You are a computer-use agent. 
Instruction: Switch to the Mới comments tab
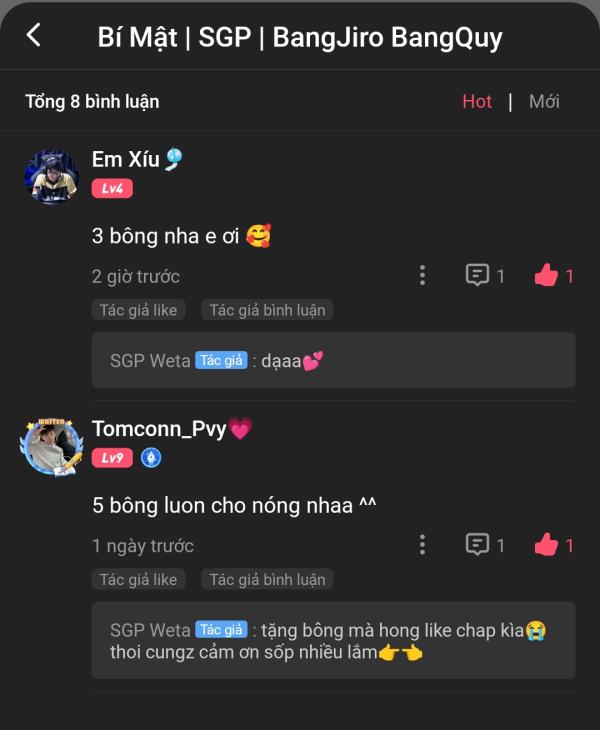[544, 101]
